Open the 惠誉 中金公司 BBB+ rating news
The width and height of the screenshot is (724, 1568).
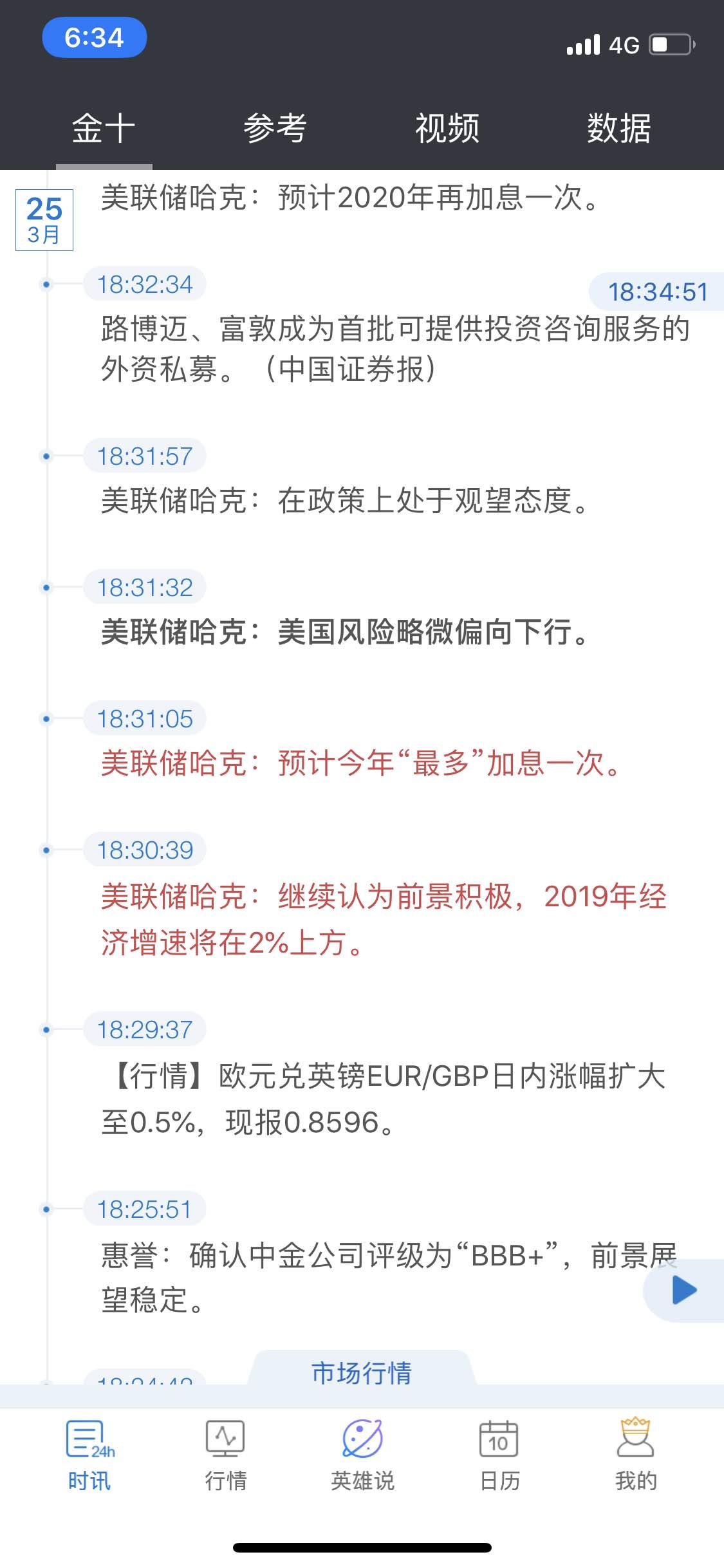389,1278
